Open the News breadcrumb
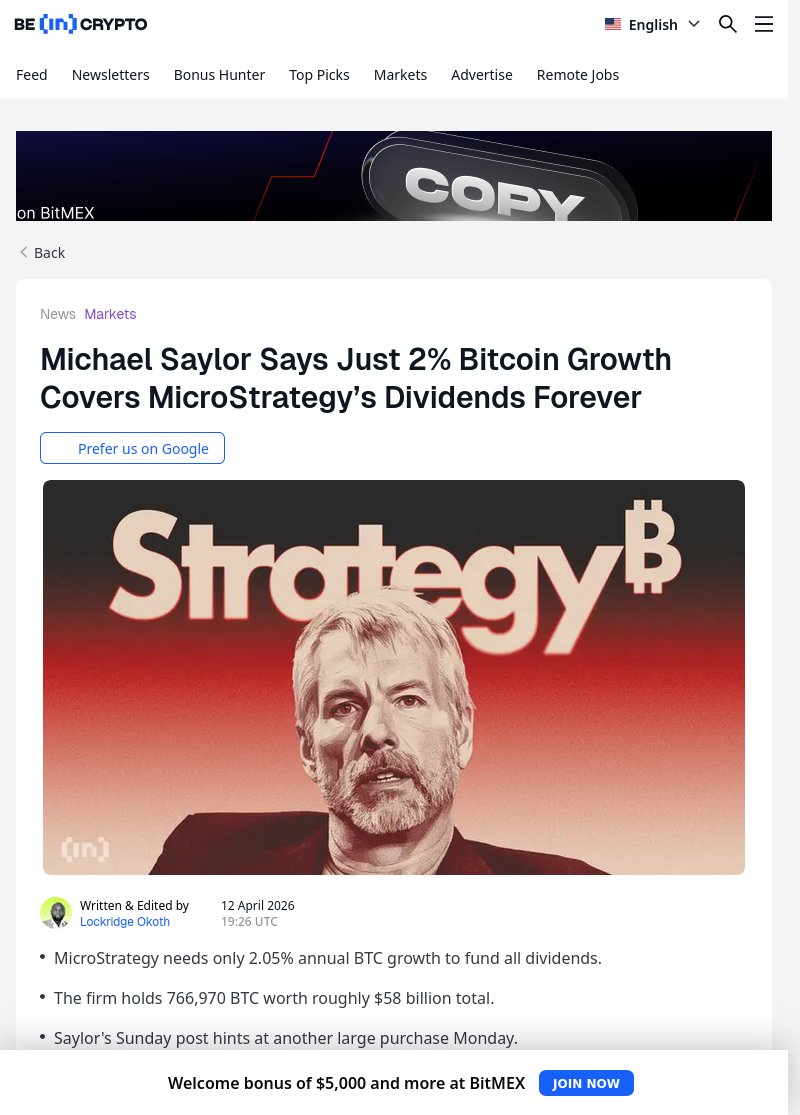The width and height of the screenshot is (800, 1115). coord(58,314)
